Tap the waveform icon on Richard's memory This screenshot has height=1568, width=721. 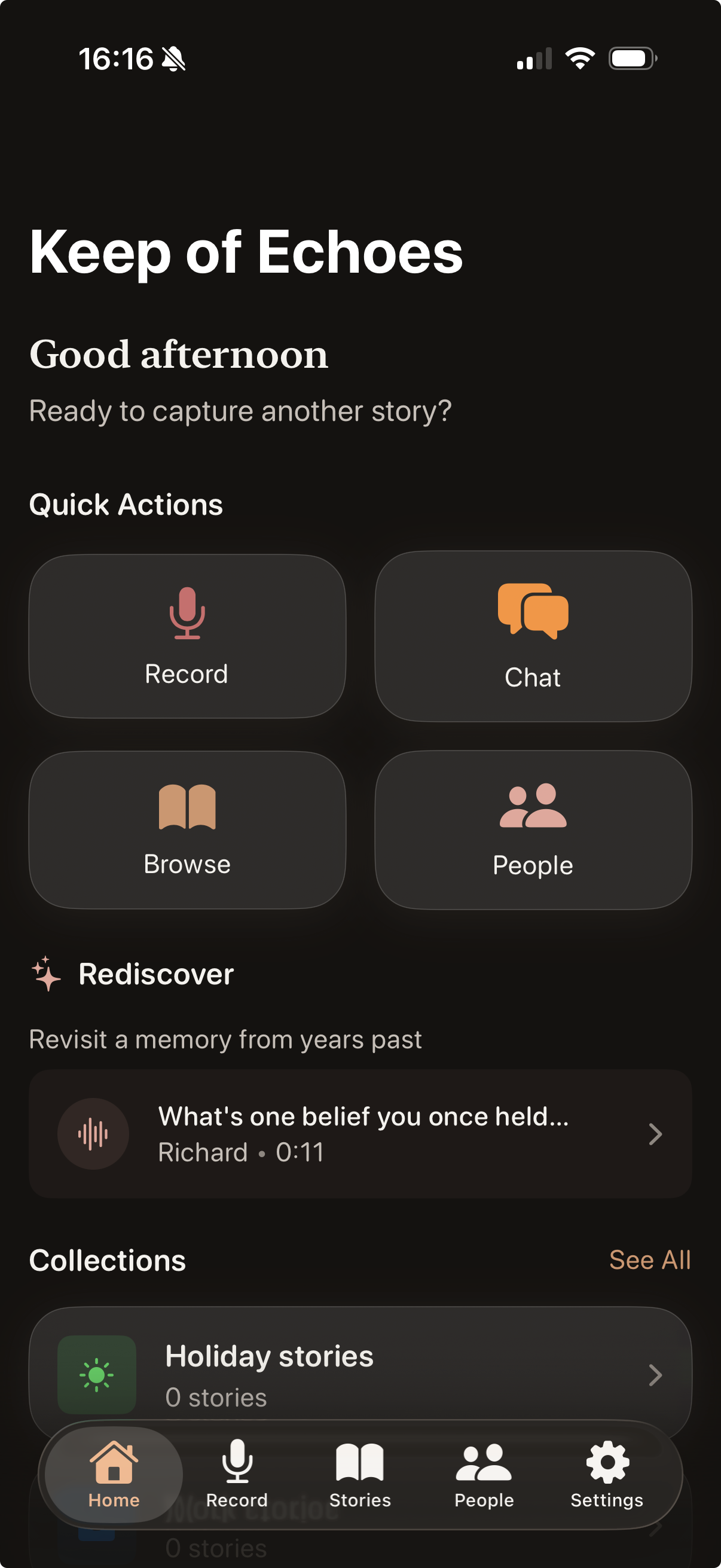(93, 1133)
